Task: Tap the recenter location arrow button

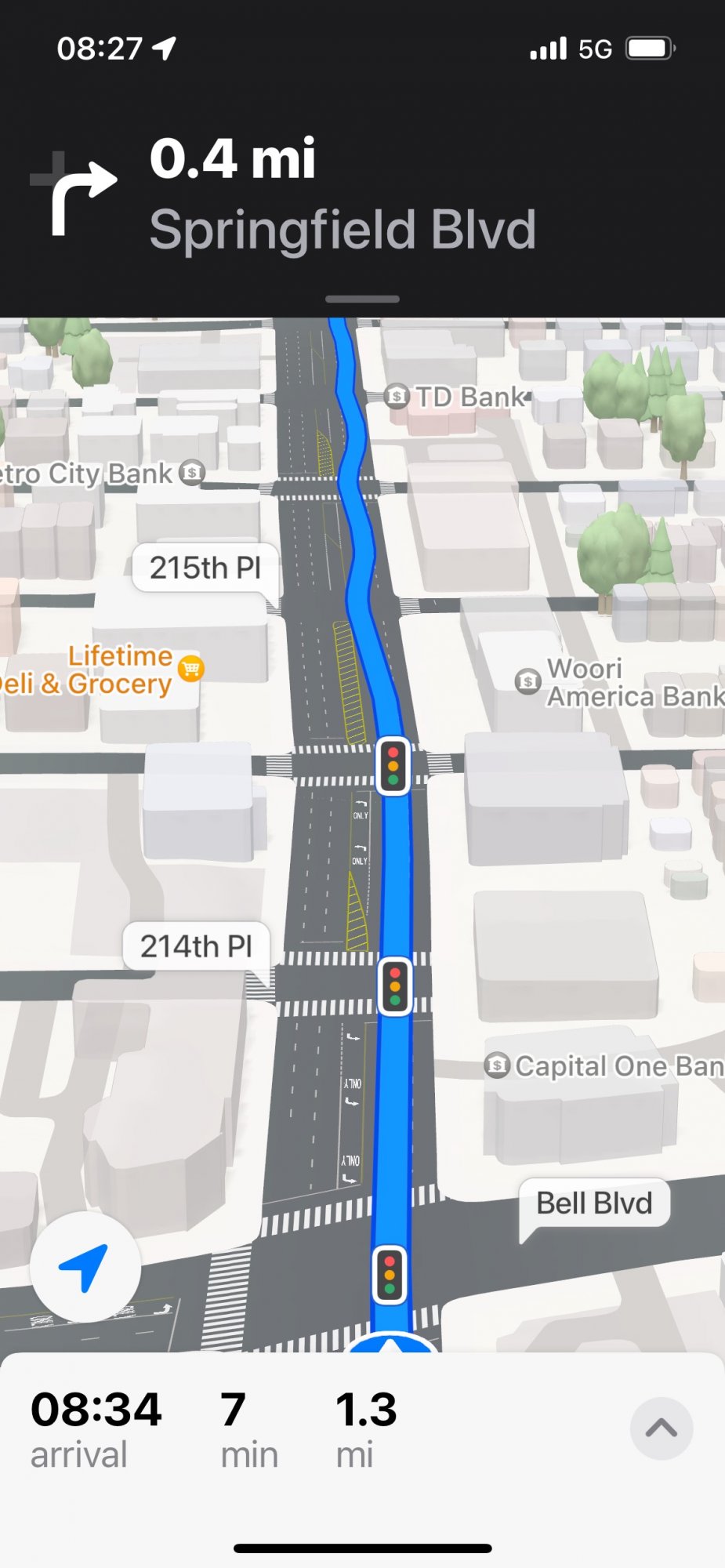Action: pos(85,1268)
